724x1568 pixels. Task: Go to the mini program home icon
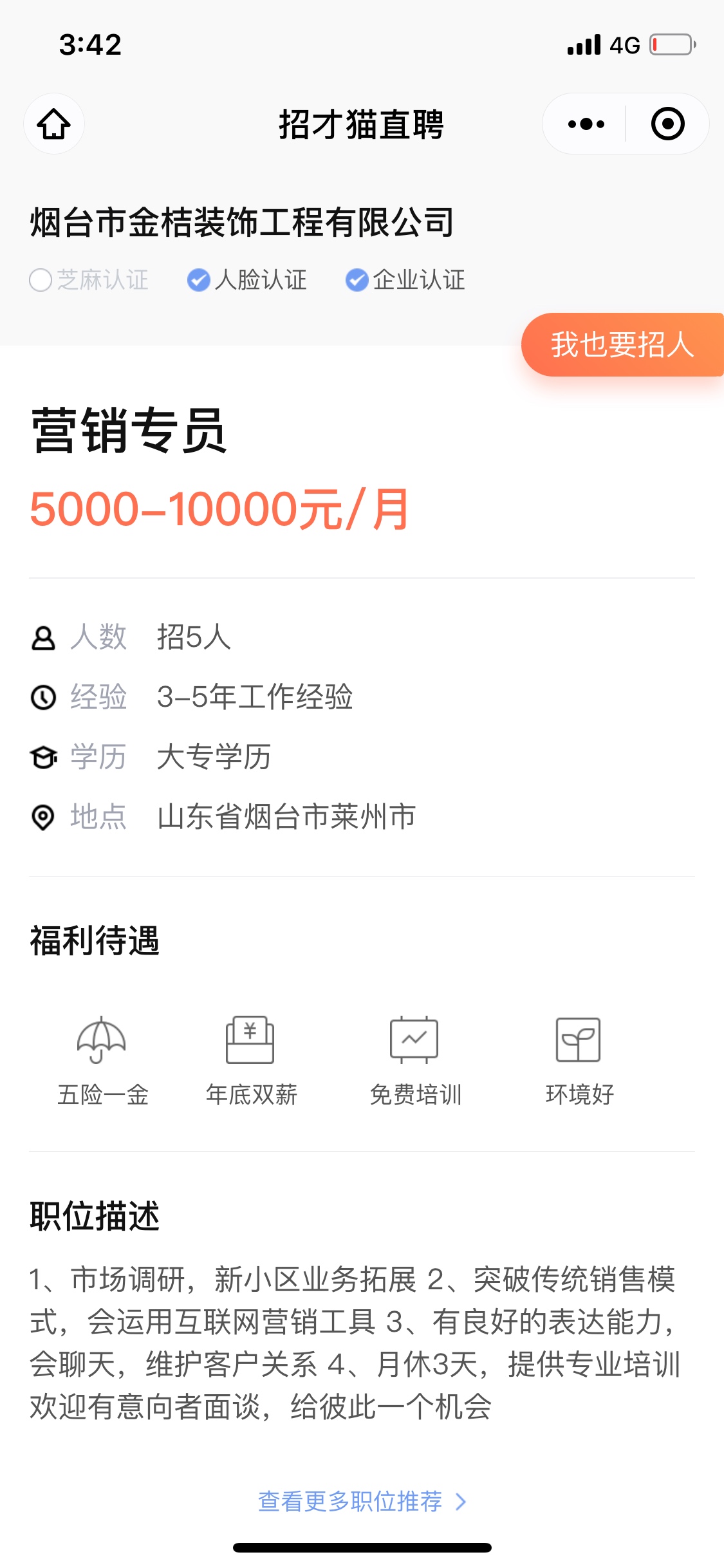[x=54, y=124]
